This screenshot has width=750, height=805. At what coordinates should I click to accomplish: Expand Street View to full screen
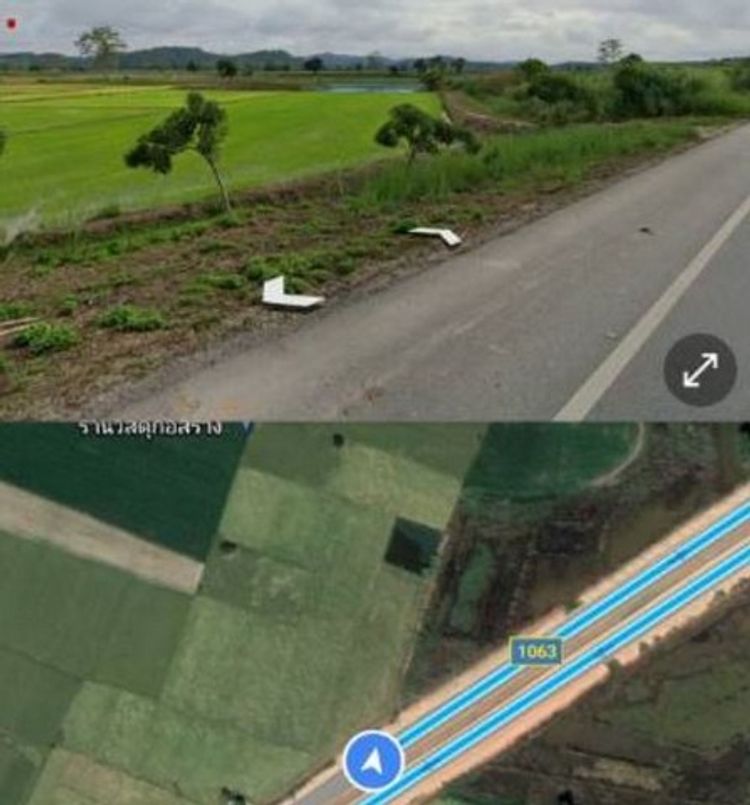700,369
